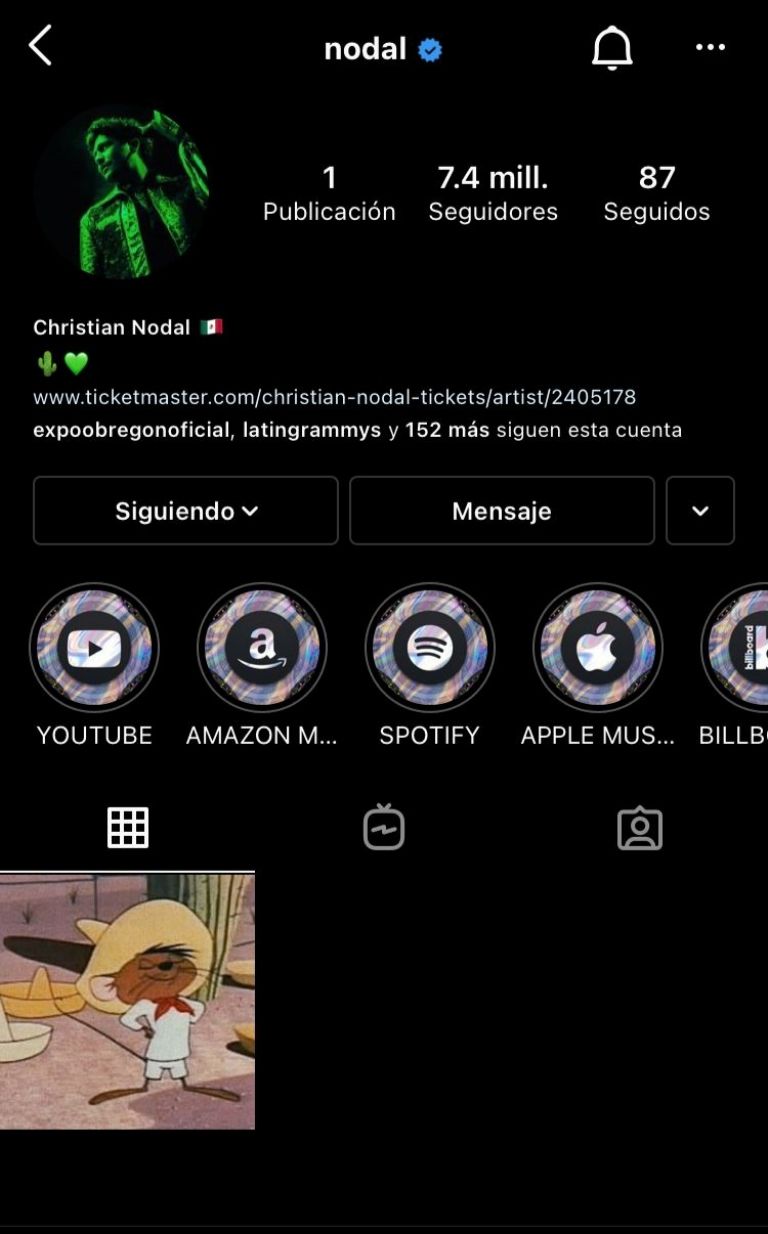Open the YOUTUBE story highlight
This screenshot has width=768, height=1234.
click(x=94, y=648)
